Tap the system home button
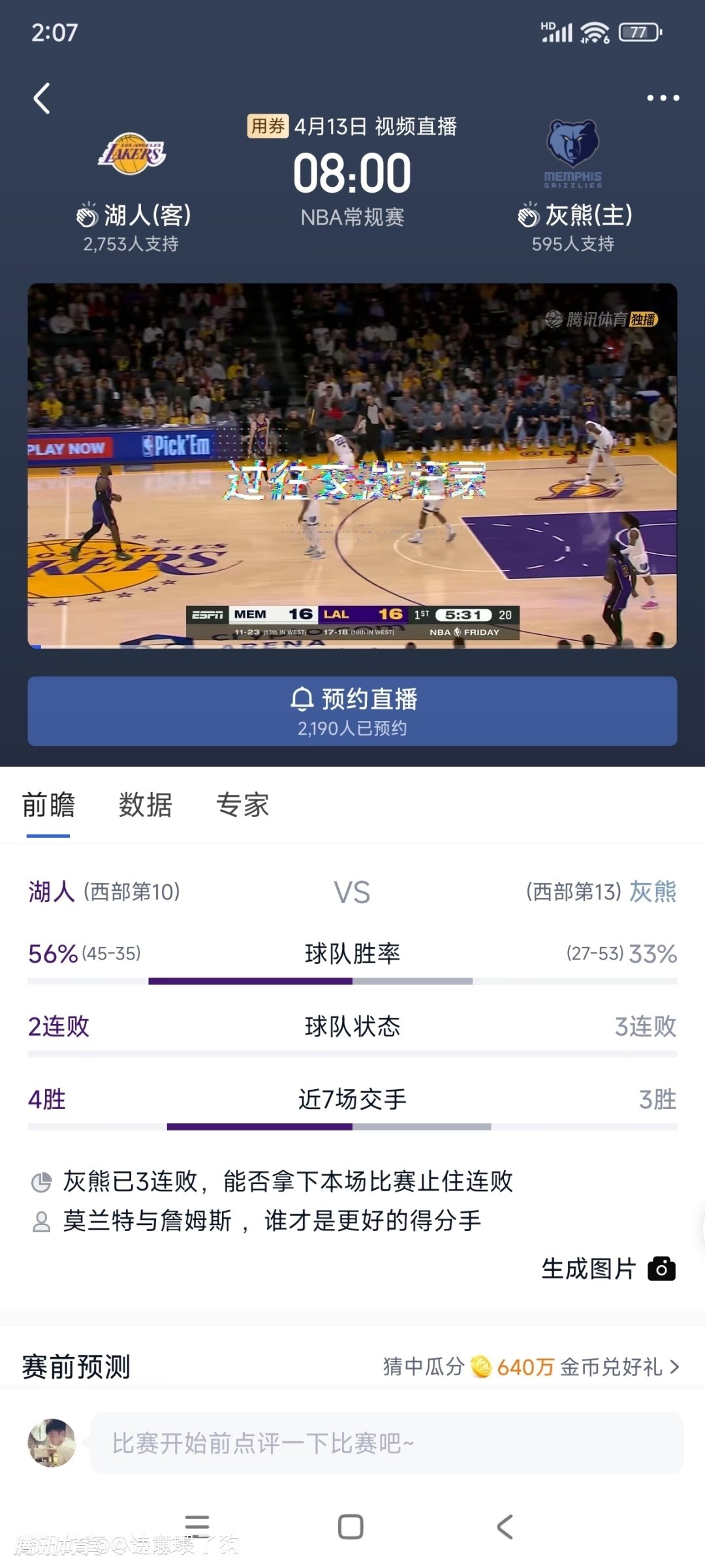705x1568 pixels. coord(351,1527)
